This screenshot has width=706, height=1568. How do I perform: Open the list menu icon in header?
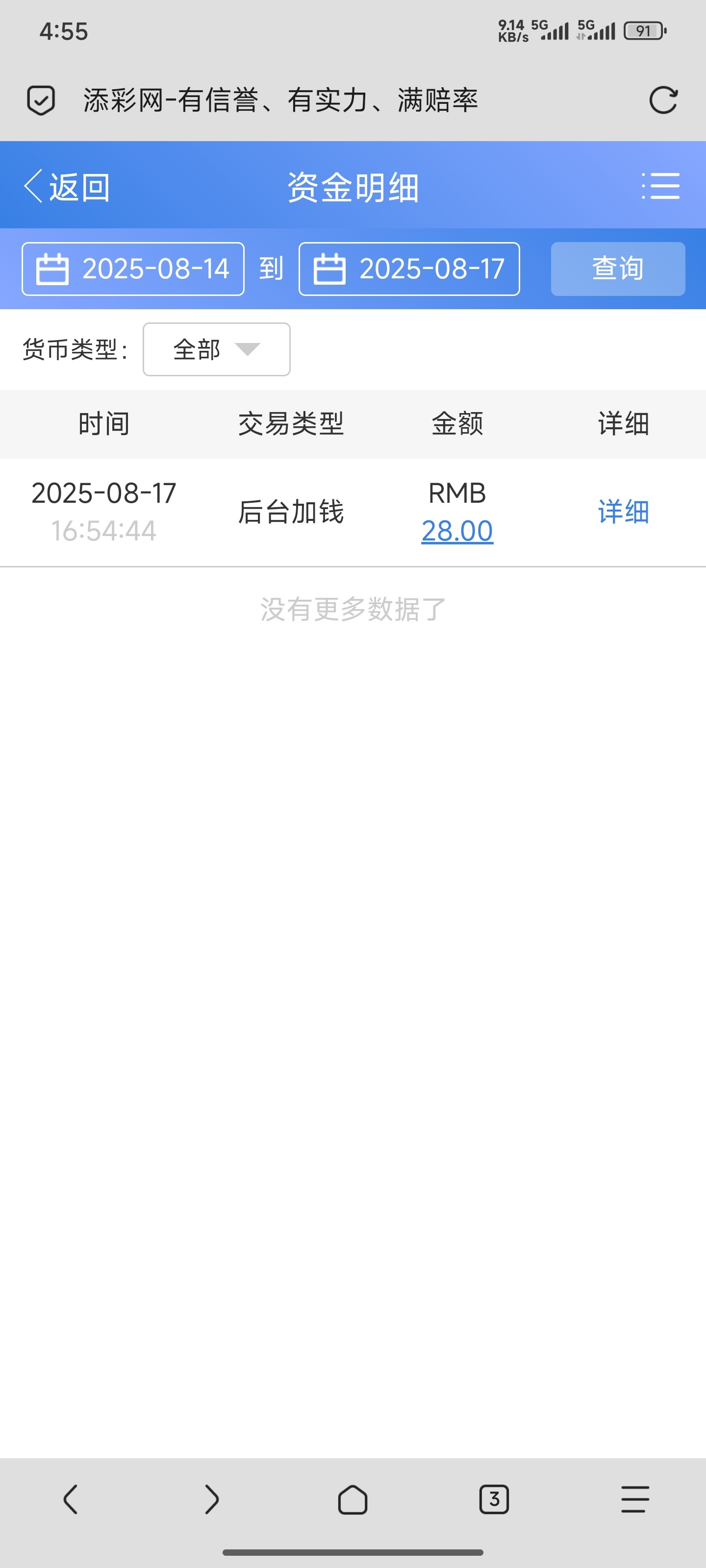(661, 186)
